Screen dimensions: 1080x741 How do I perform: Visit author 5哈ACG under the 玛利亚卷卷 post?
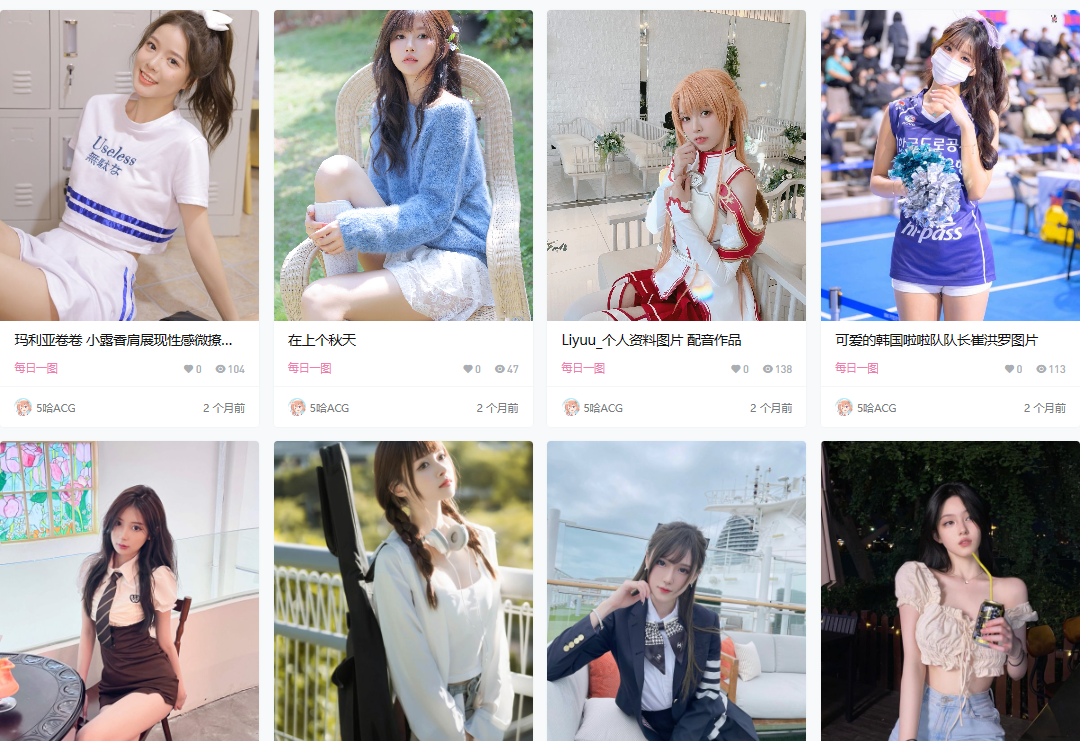point(55,408)
